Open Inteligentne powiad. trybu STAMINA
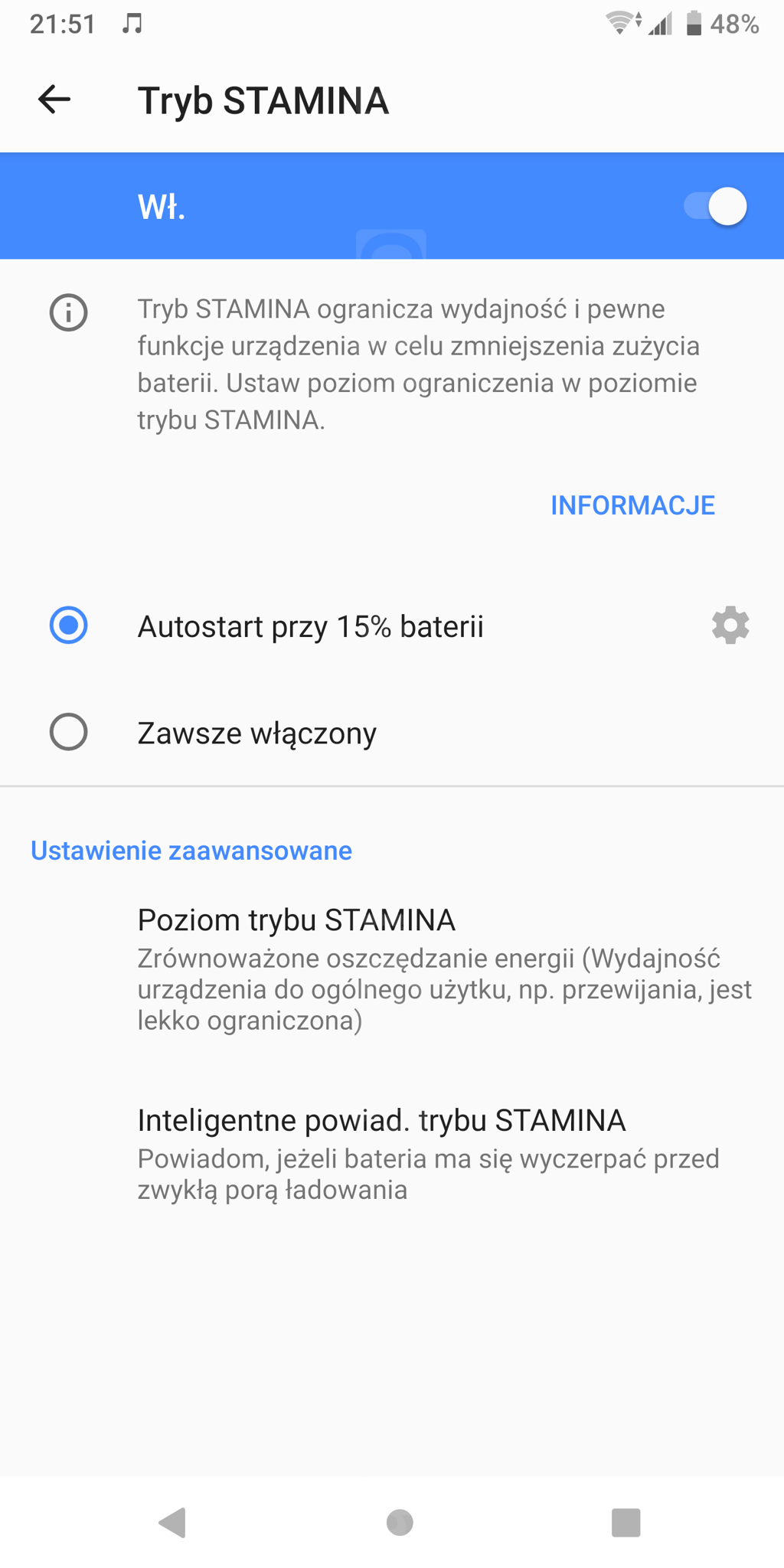This screenshot has height=1568, width=784. tap(392, 1154)
